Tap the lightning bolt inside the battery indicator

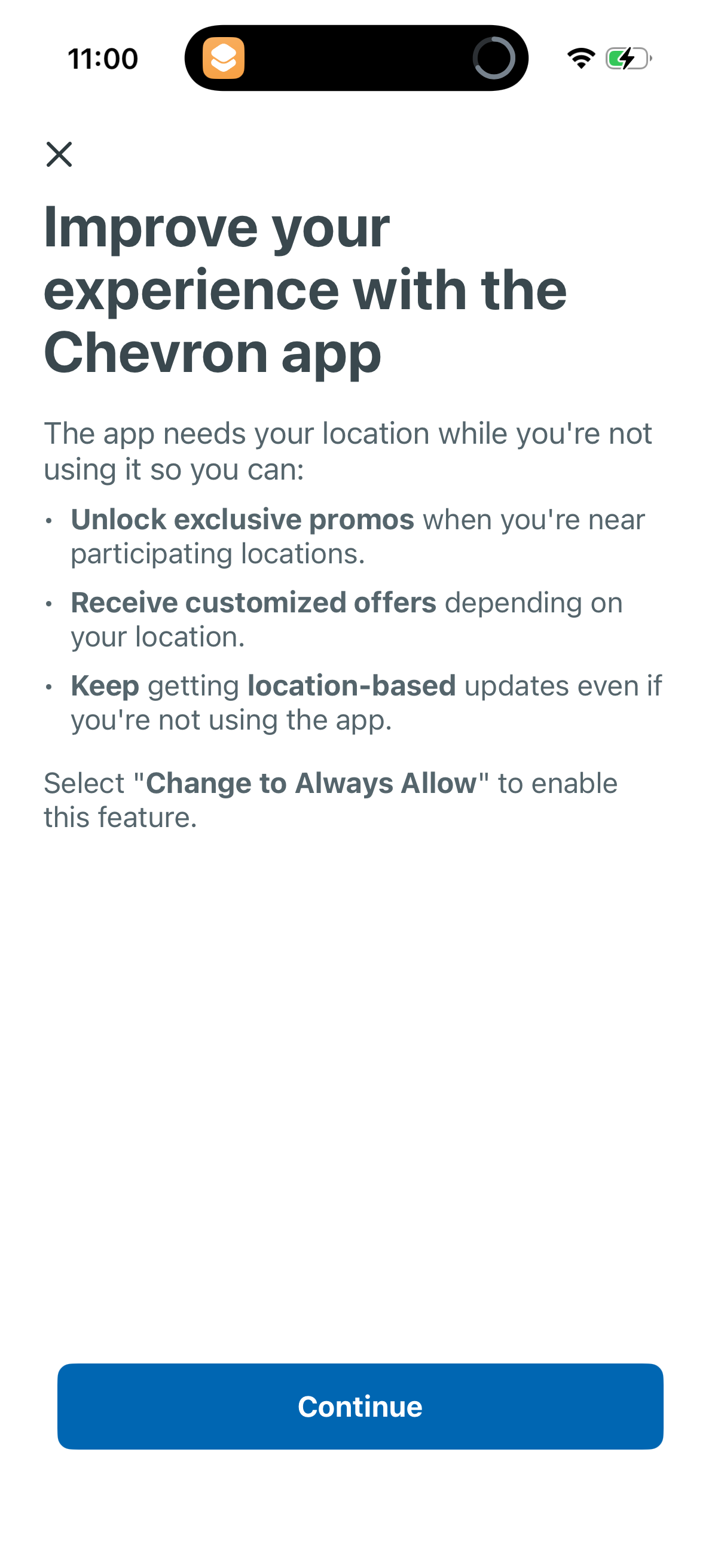coord(626,58)
